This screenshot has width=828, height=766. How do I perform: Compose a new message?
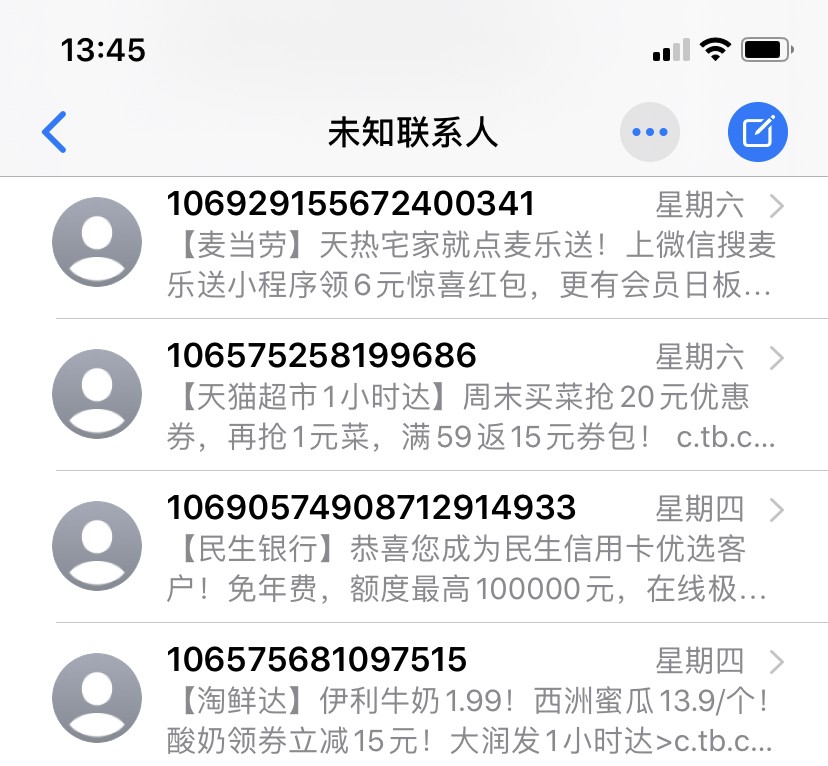click(757, 132)
